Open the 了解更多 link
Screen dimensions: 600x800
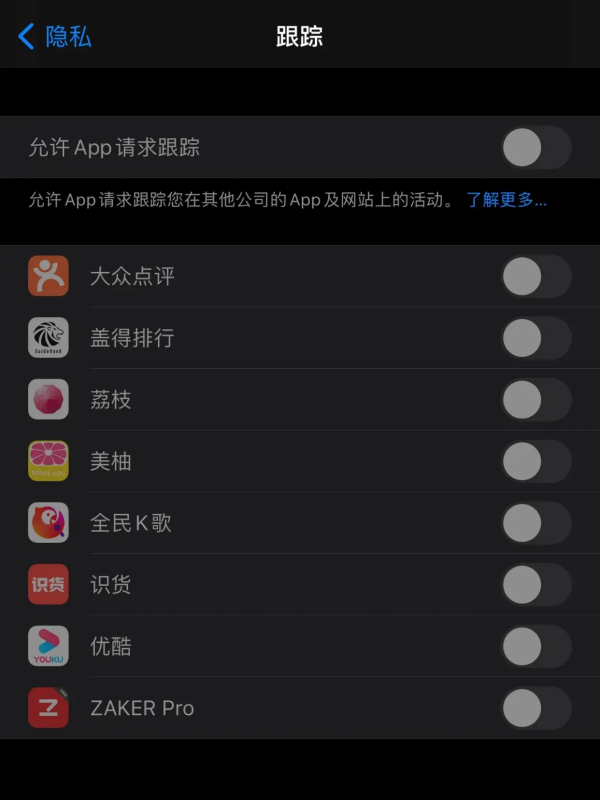[506, 200]
